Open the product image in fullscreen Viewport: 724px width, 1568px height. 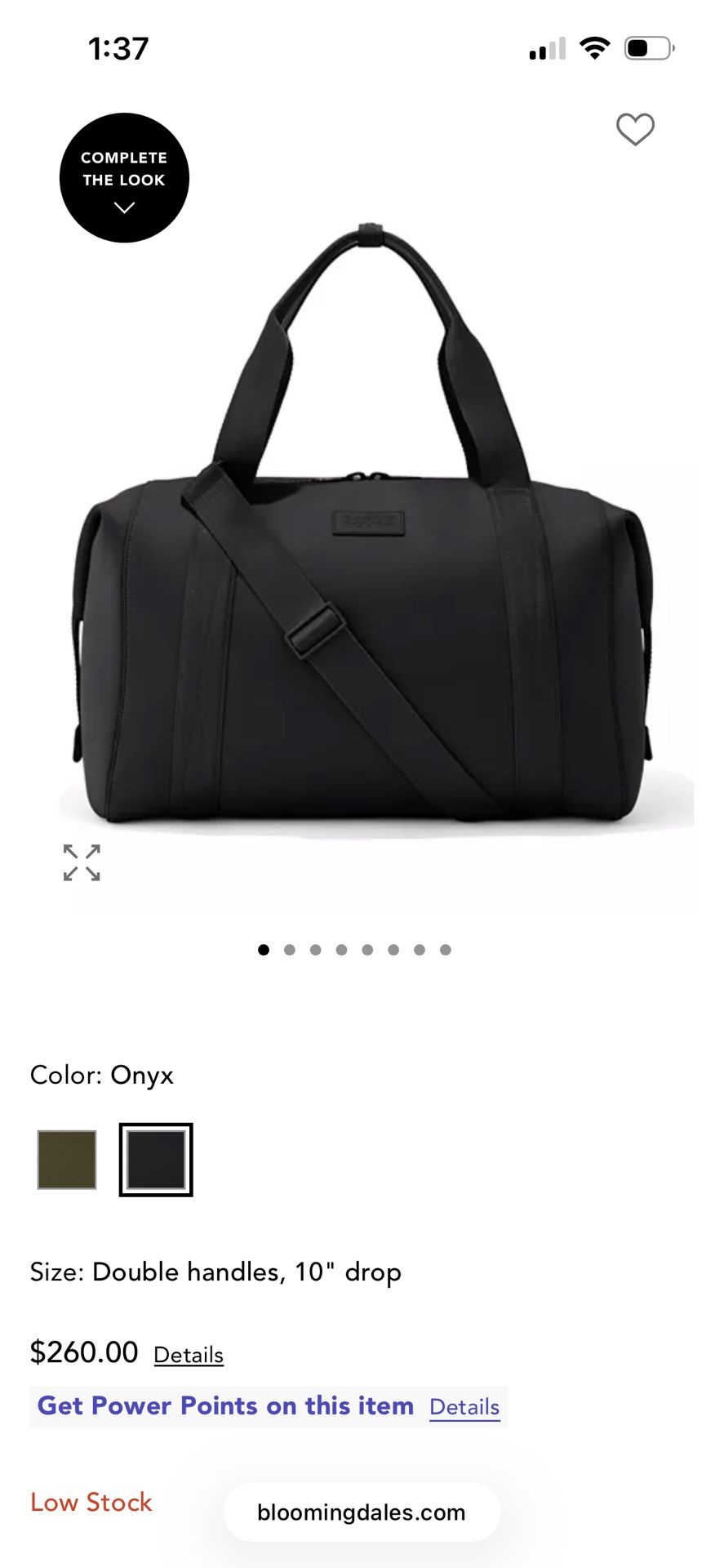point(82,862)
